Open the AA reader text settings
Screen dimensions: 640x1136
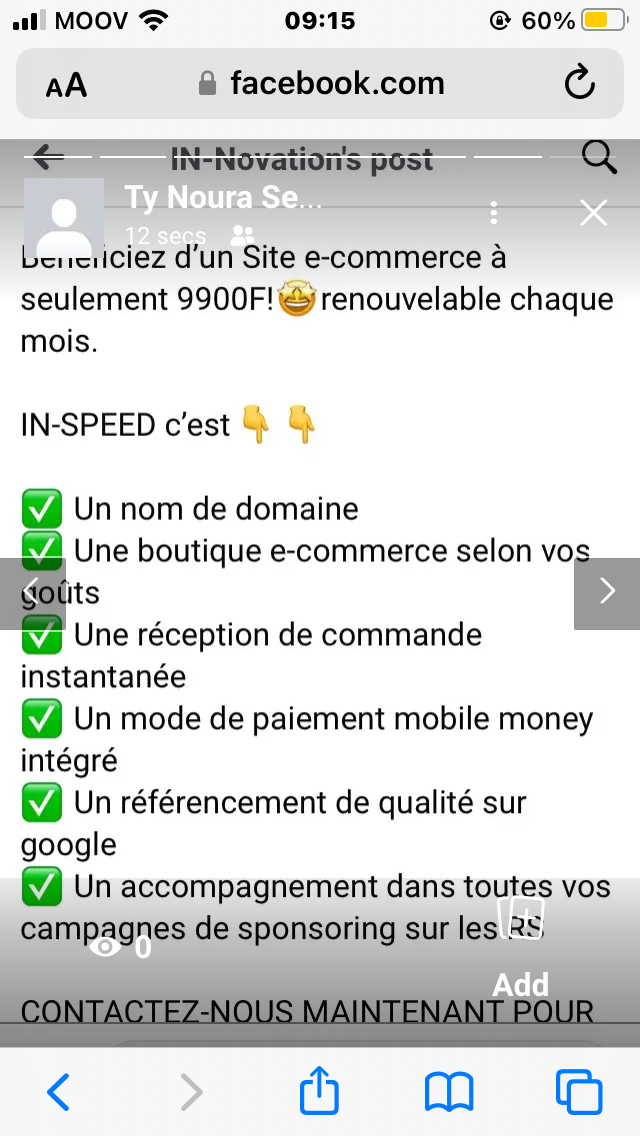(67, 85)
